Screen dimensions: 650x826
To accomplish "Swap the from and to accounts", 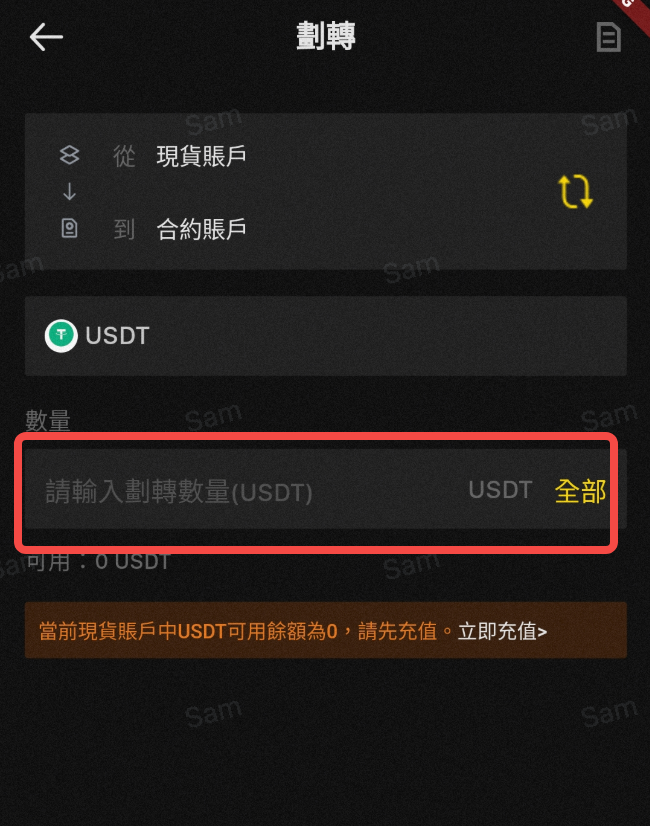I will pos(576,191).
